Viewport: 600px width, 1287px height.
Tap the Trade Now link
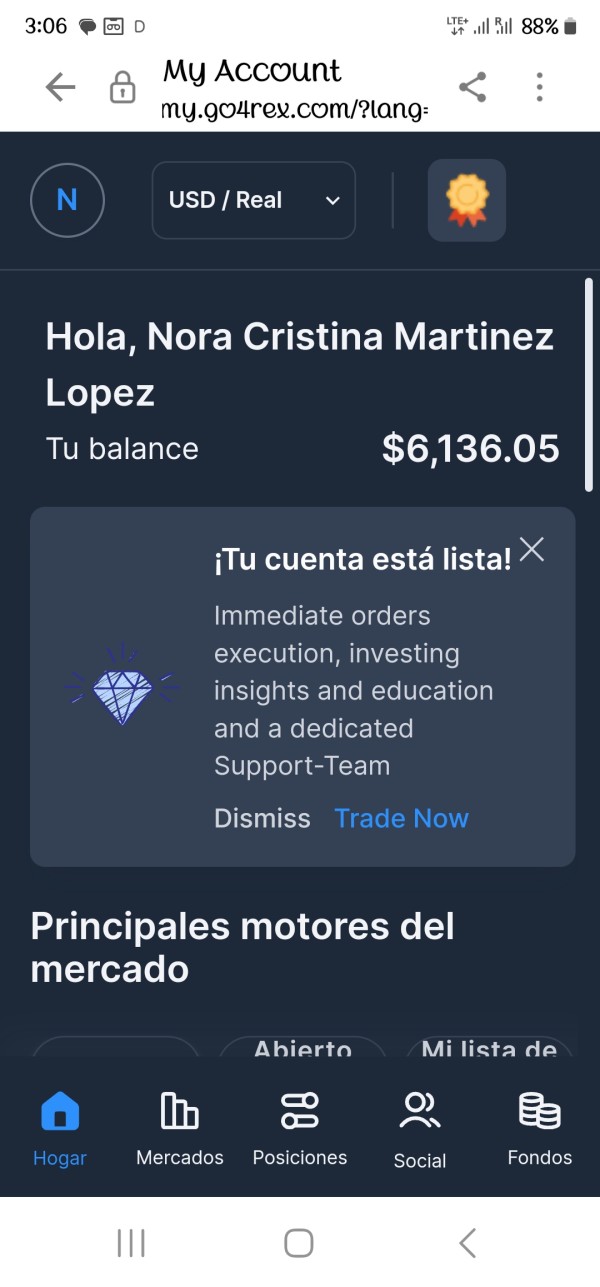[401, 818]
